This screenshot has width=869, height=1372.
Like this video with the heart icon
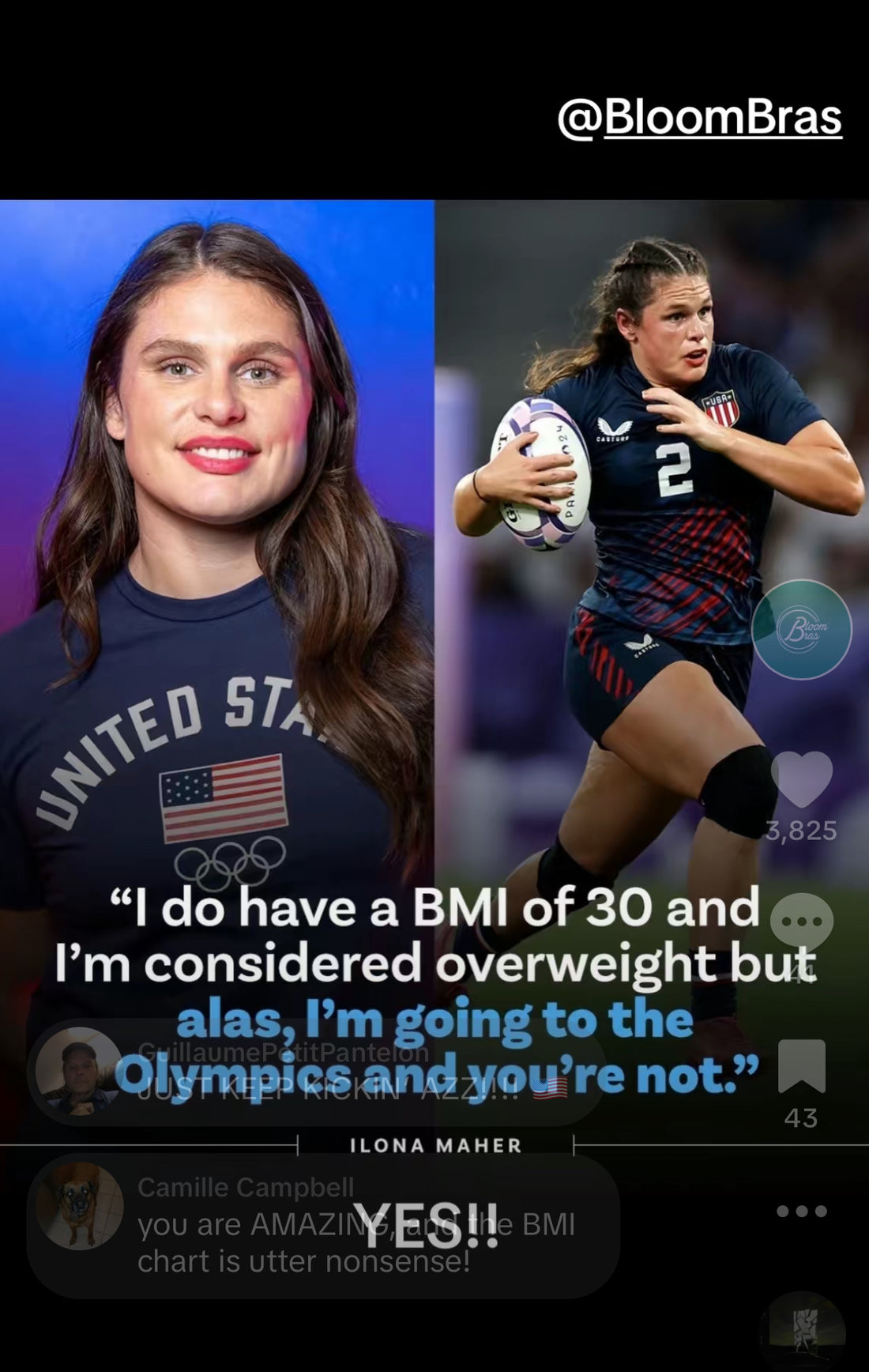(801, 778)
